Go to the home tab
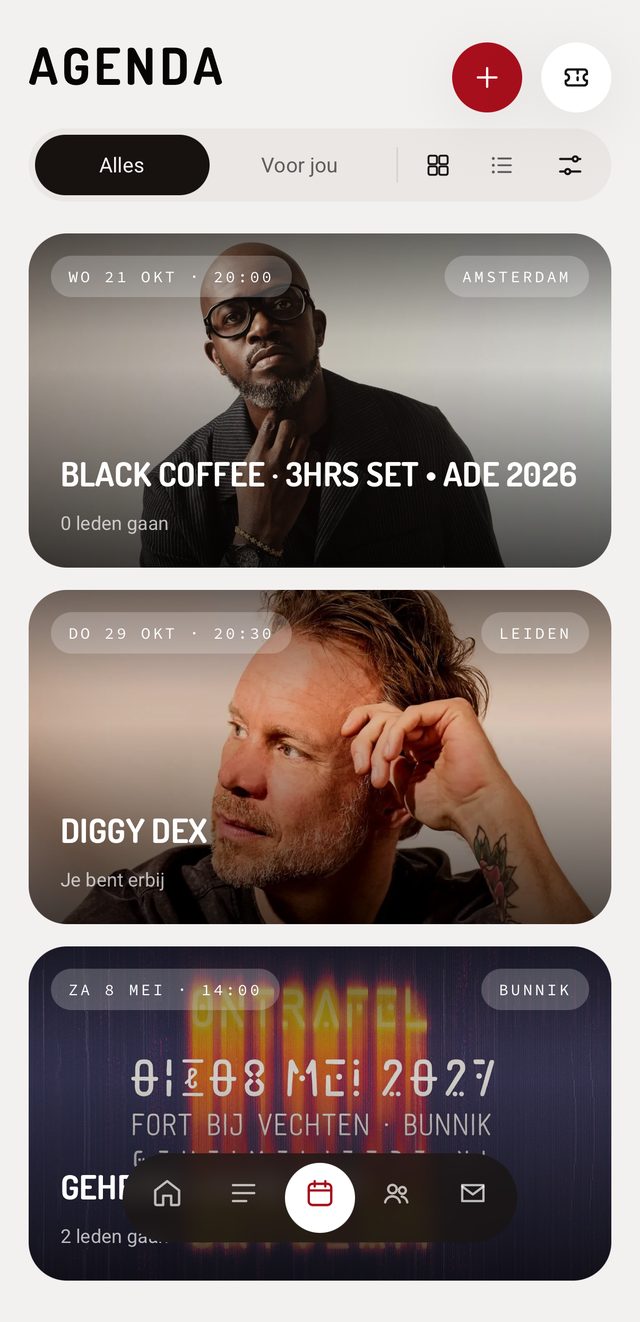Viewport: 640px width, 1322px height. pyautogui.click(x=167, y=1193)
